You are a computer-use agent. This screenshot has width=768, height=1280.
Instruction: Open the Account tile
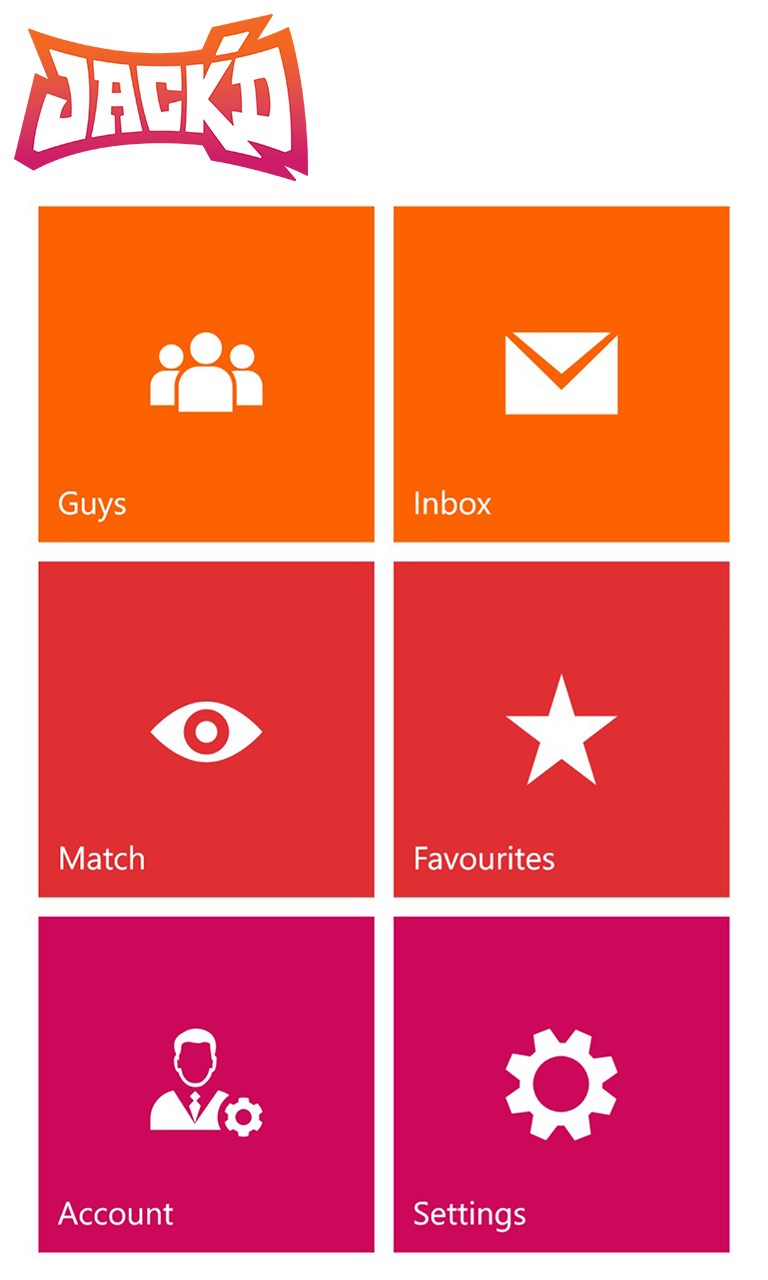pyautogui.click(x=206, y=1084)
